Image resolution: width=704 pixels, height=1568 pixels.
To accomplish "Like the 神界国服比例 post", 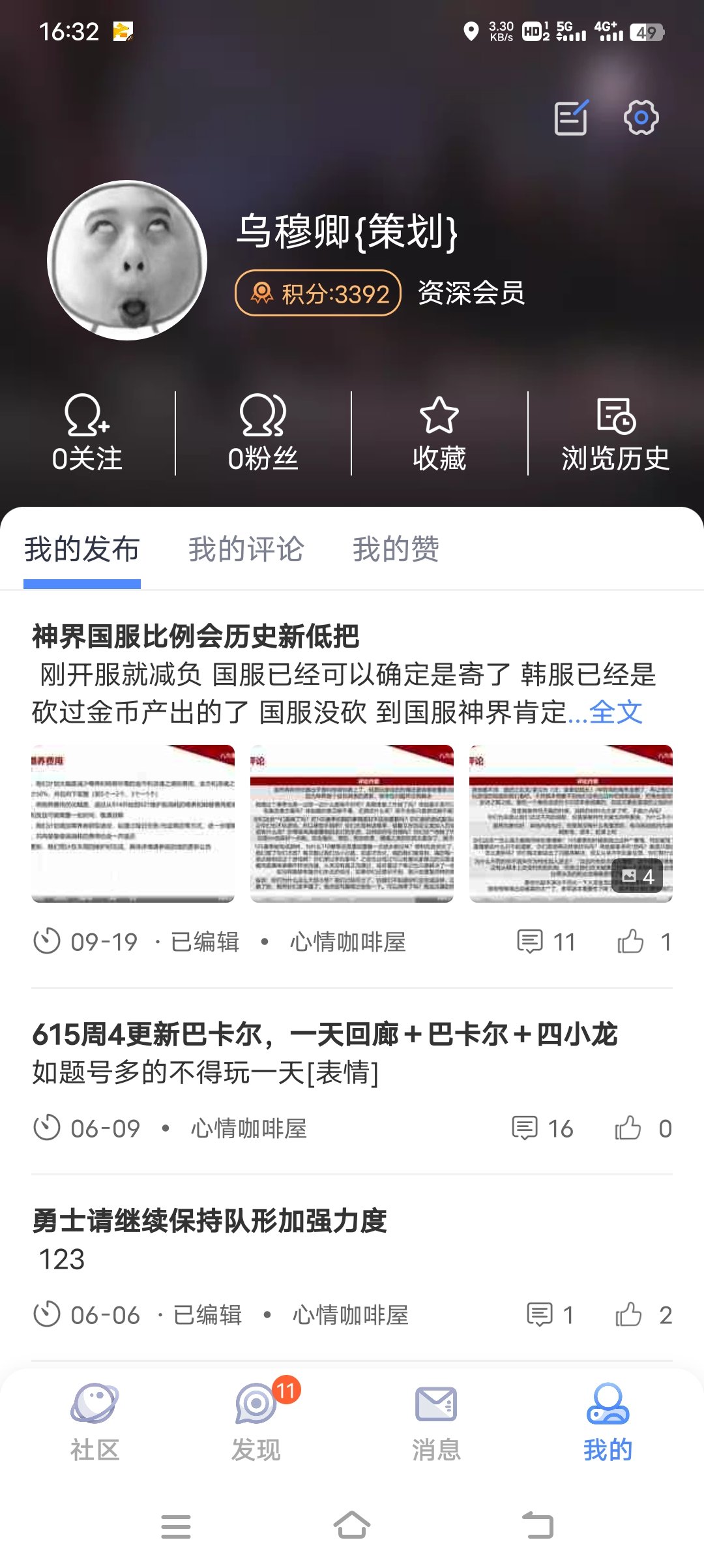I will point(644,942).
